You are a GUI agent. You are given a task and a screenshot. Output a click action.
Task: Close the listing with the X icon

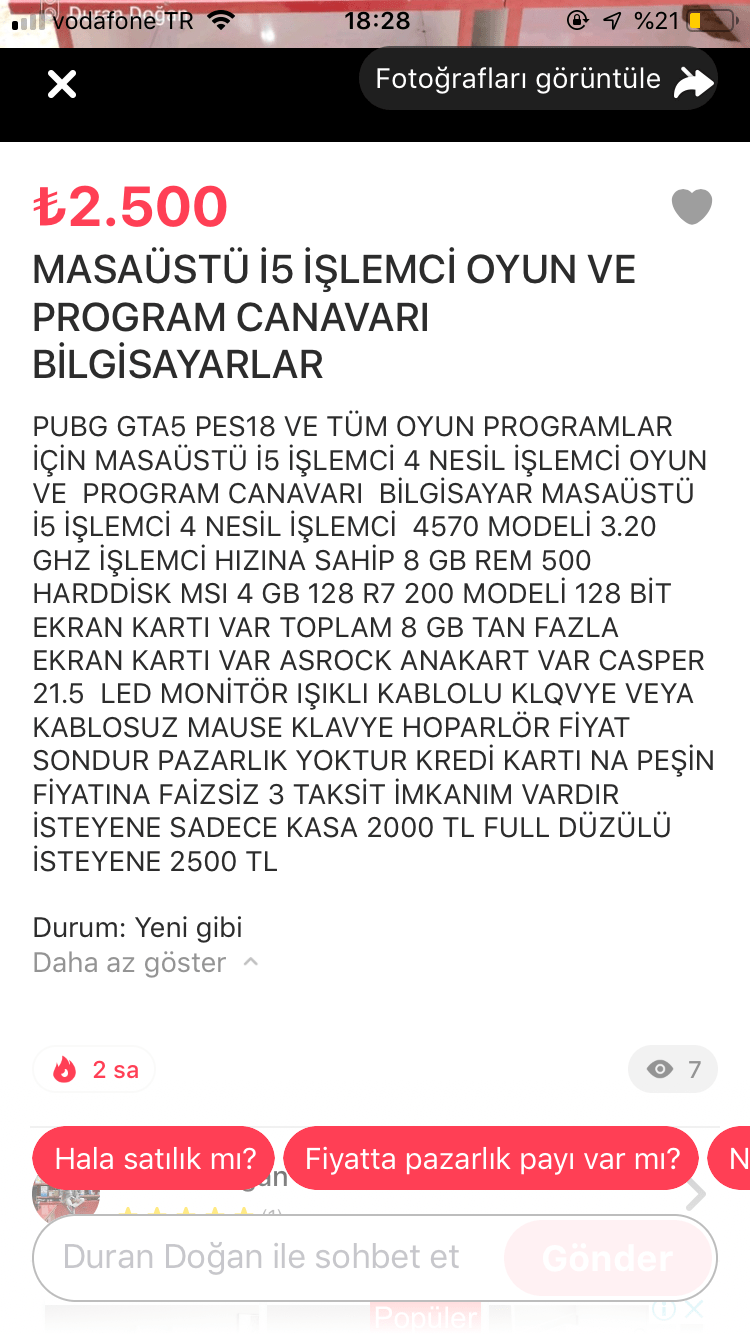pos(62,84)
